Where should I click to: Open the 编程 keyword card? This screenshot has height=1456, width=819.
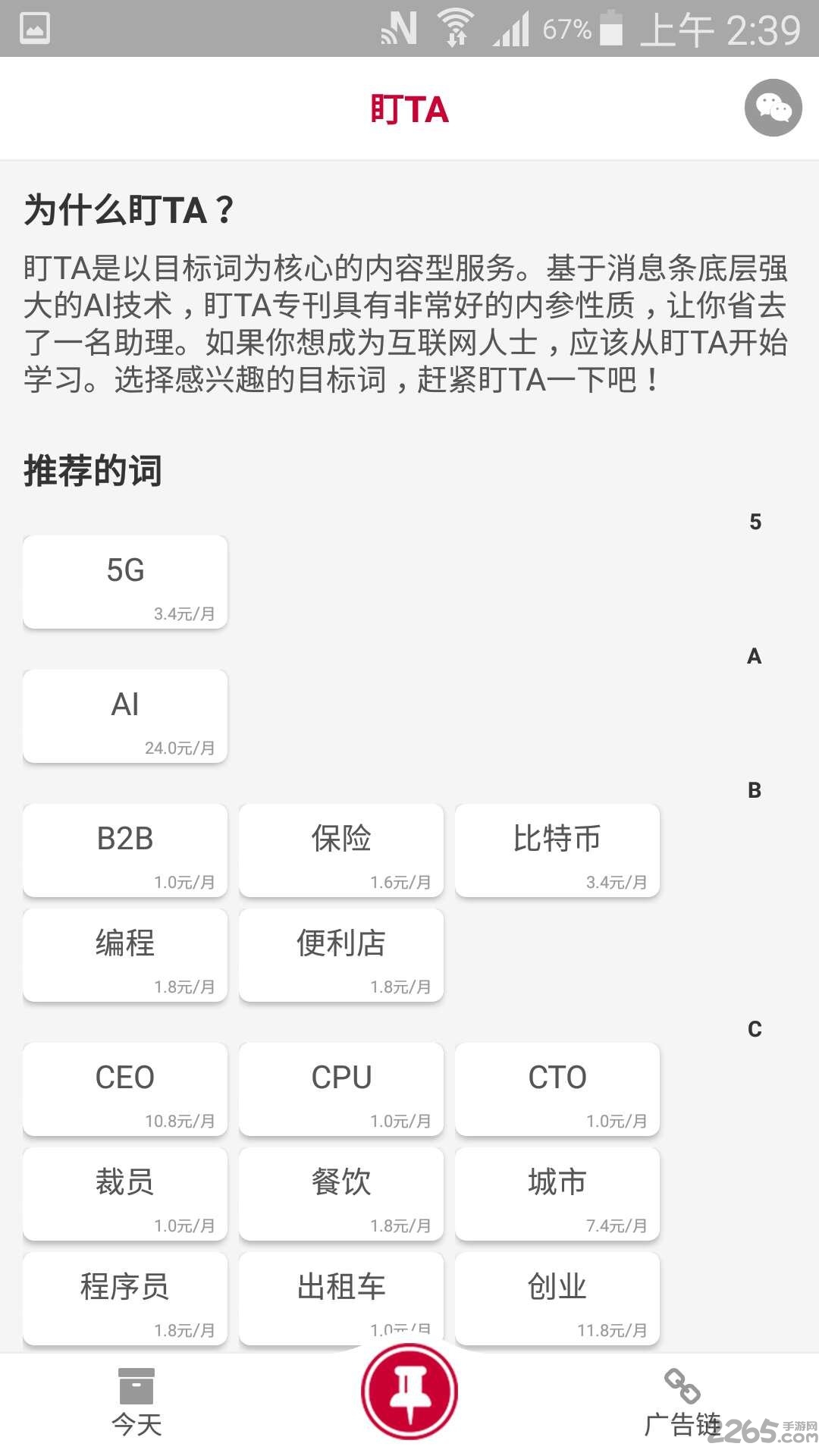[x=125, y=955]
